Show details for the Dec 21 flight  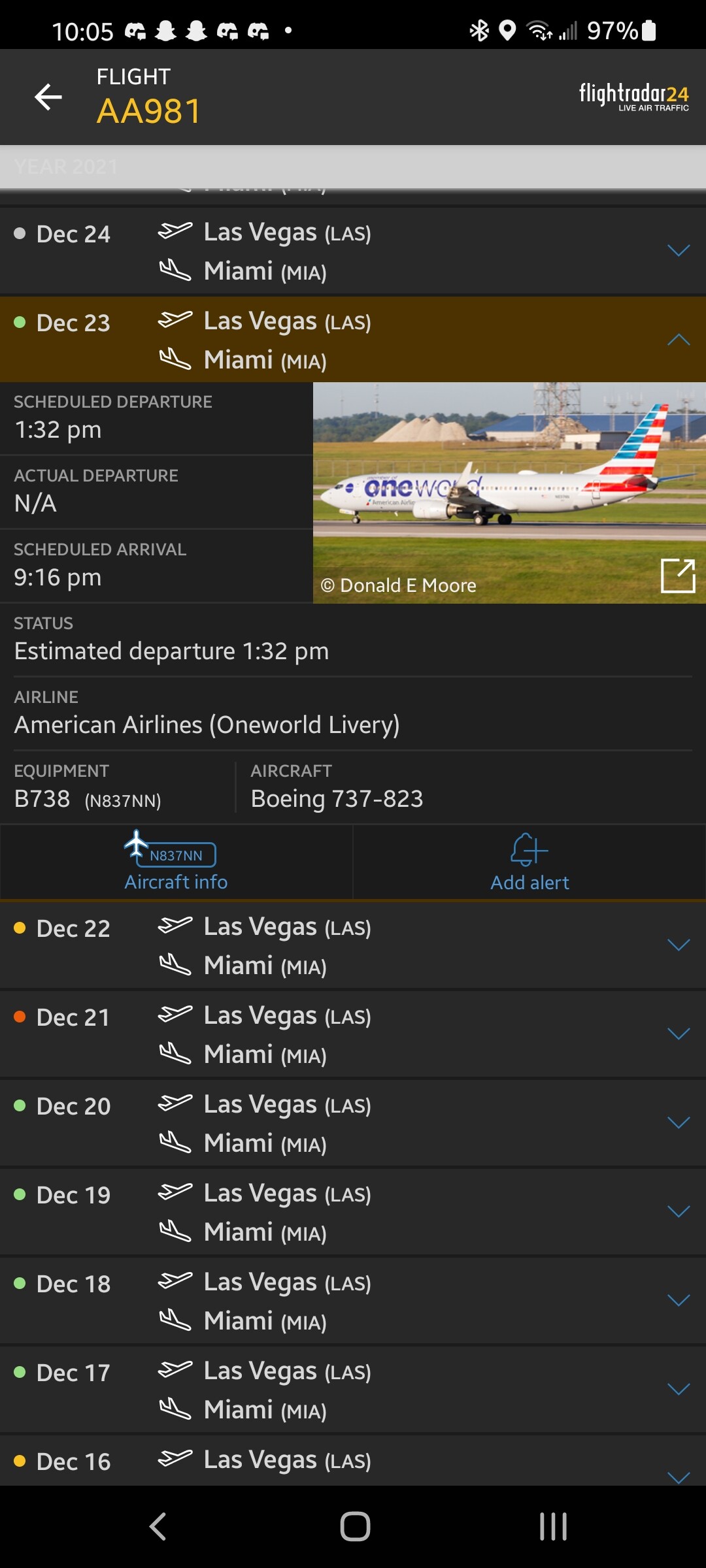tap(679, 1034)
